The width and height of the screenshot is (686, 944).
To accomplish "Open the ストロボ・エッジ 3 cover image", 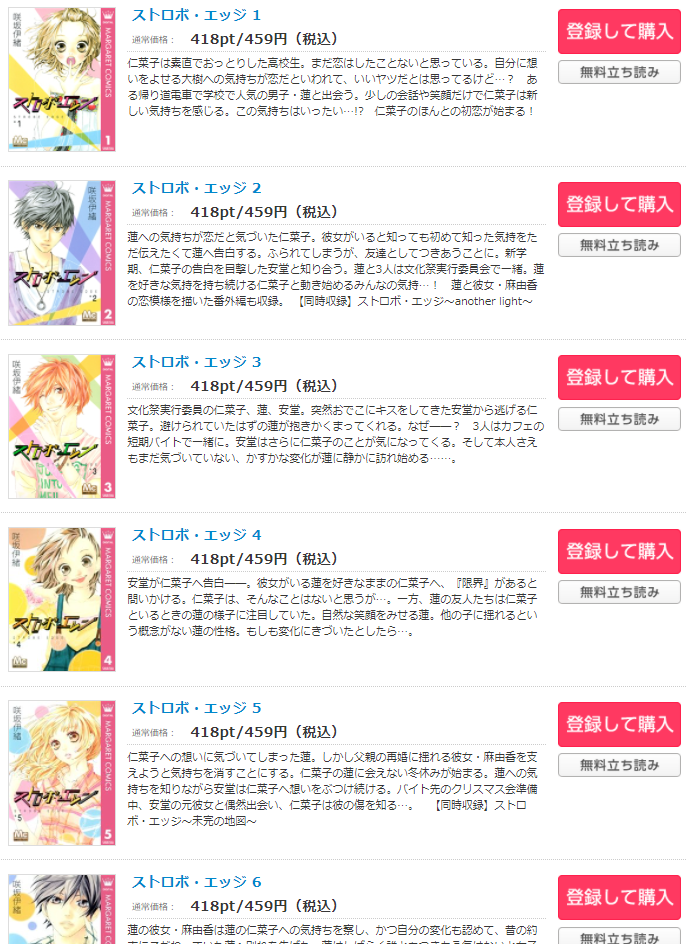I will (62, 426).
